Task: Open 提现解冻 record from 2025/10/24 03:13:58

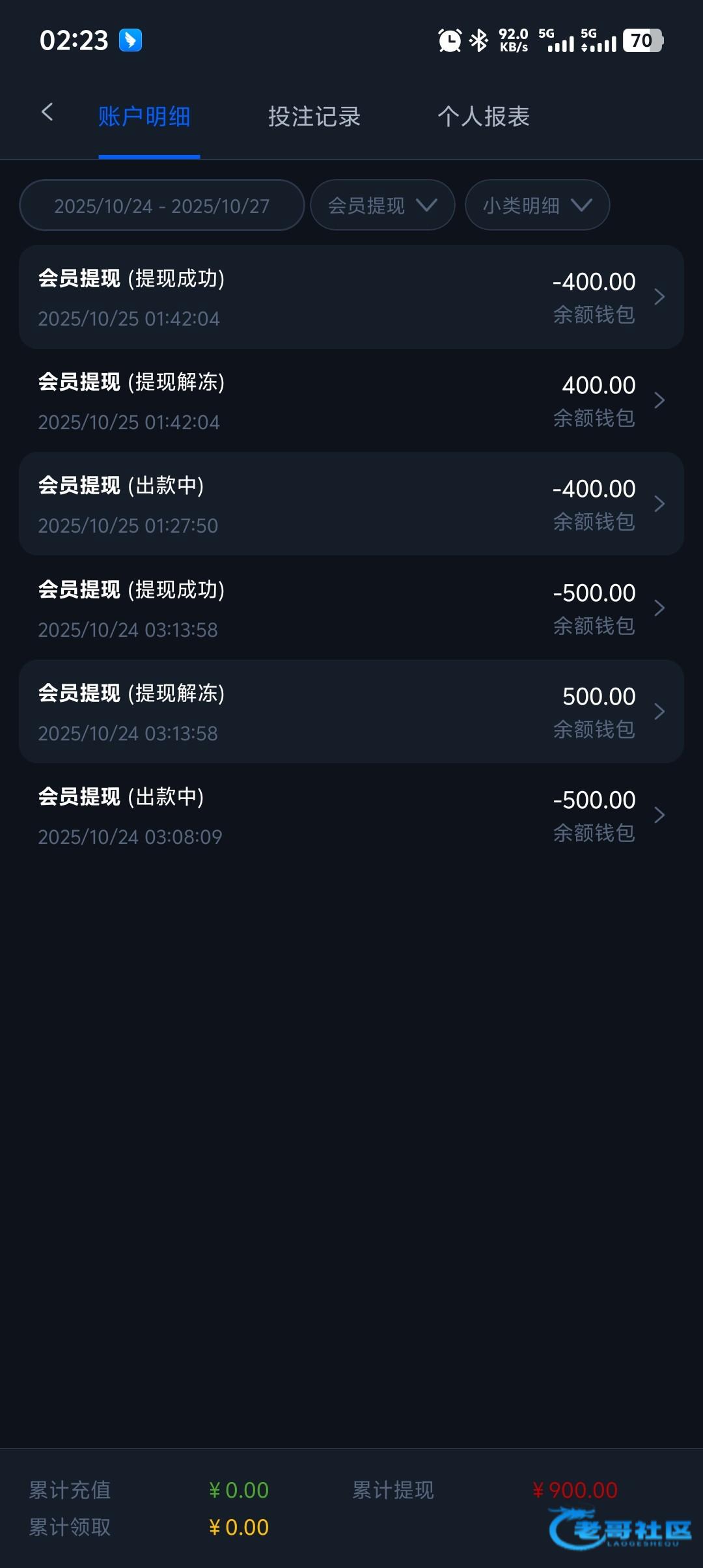Action: (x=351, y=712)
